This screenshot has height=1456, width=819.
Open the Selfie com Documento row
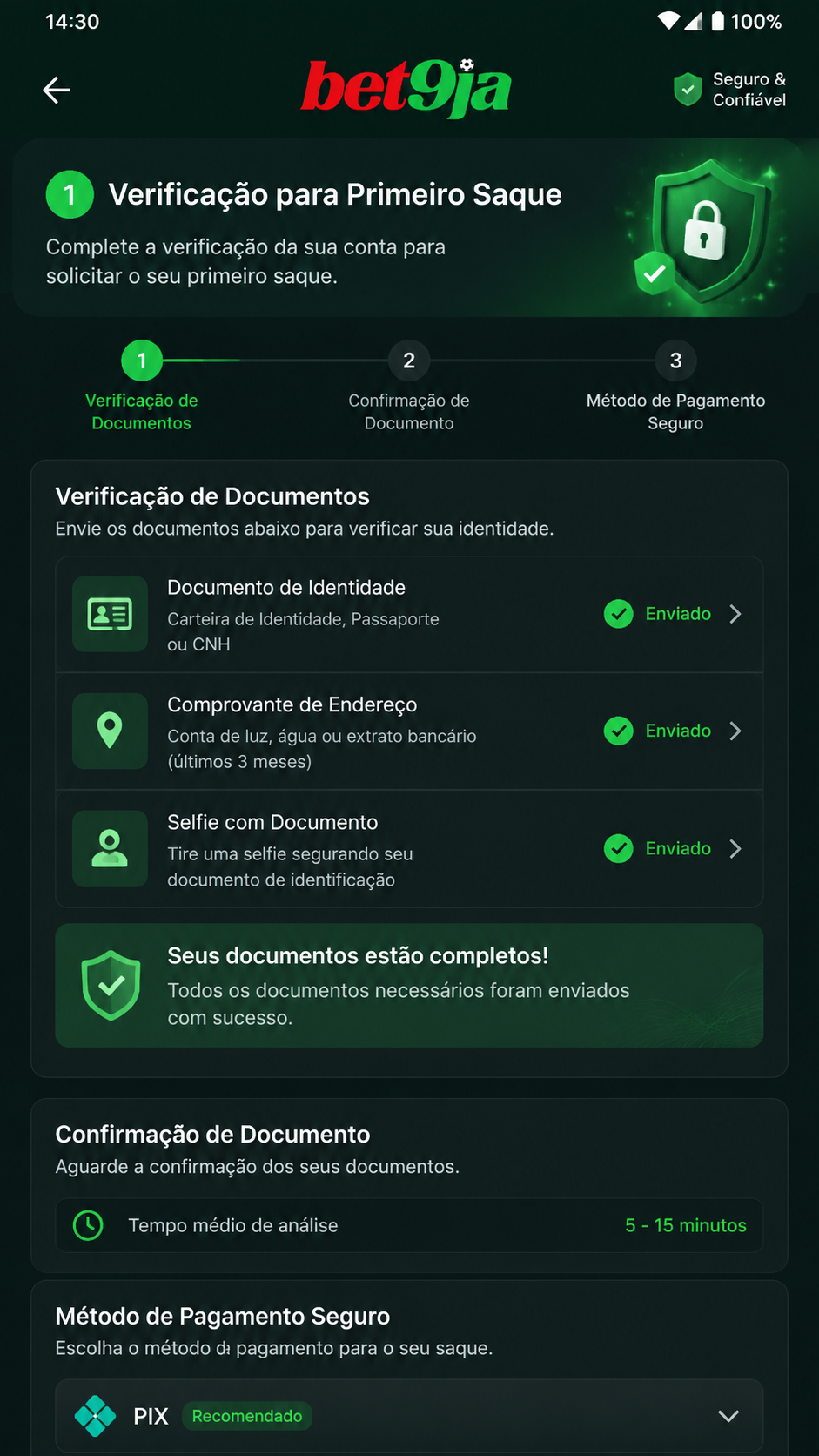tap(409, 849)
